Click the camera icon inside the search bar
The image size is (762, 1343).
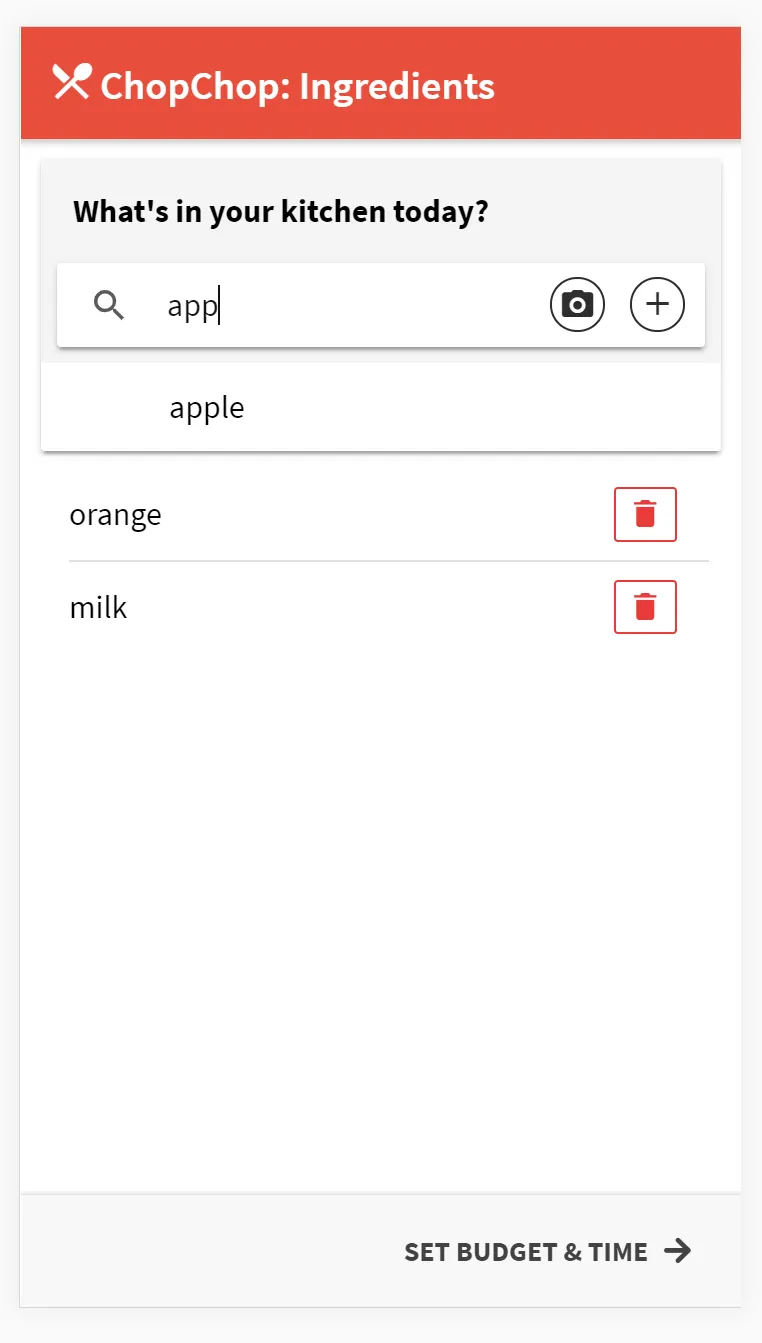point(577,304)
